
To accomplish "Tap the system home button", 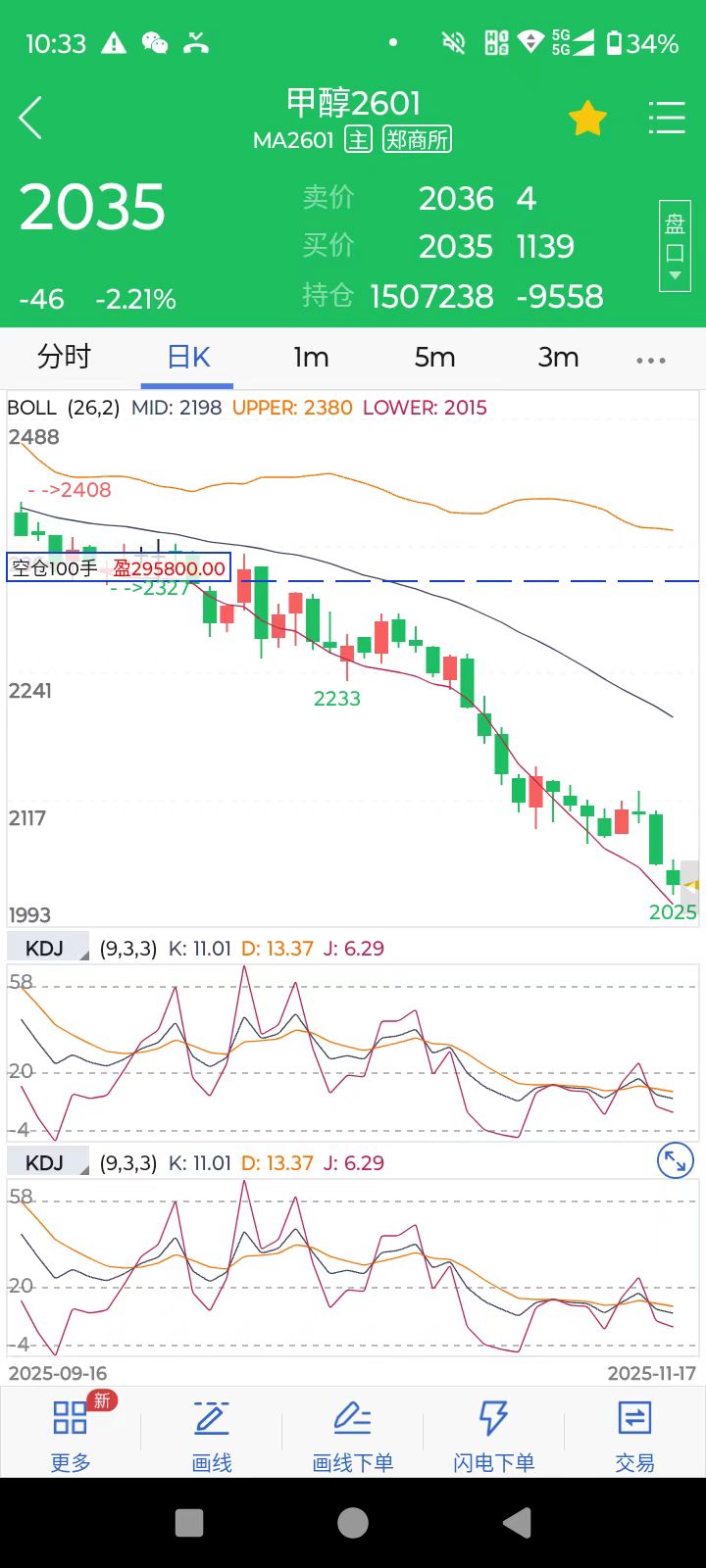I will tap(353, 1522).
